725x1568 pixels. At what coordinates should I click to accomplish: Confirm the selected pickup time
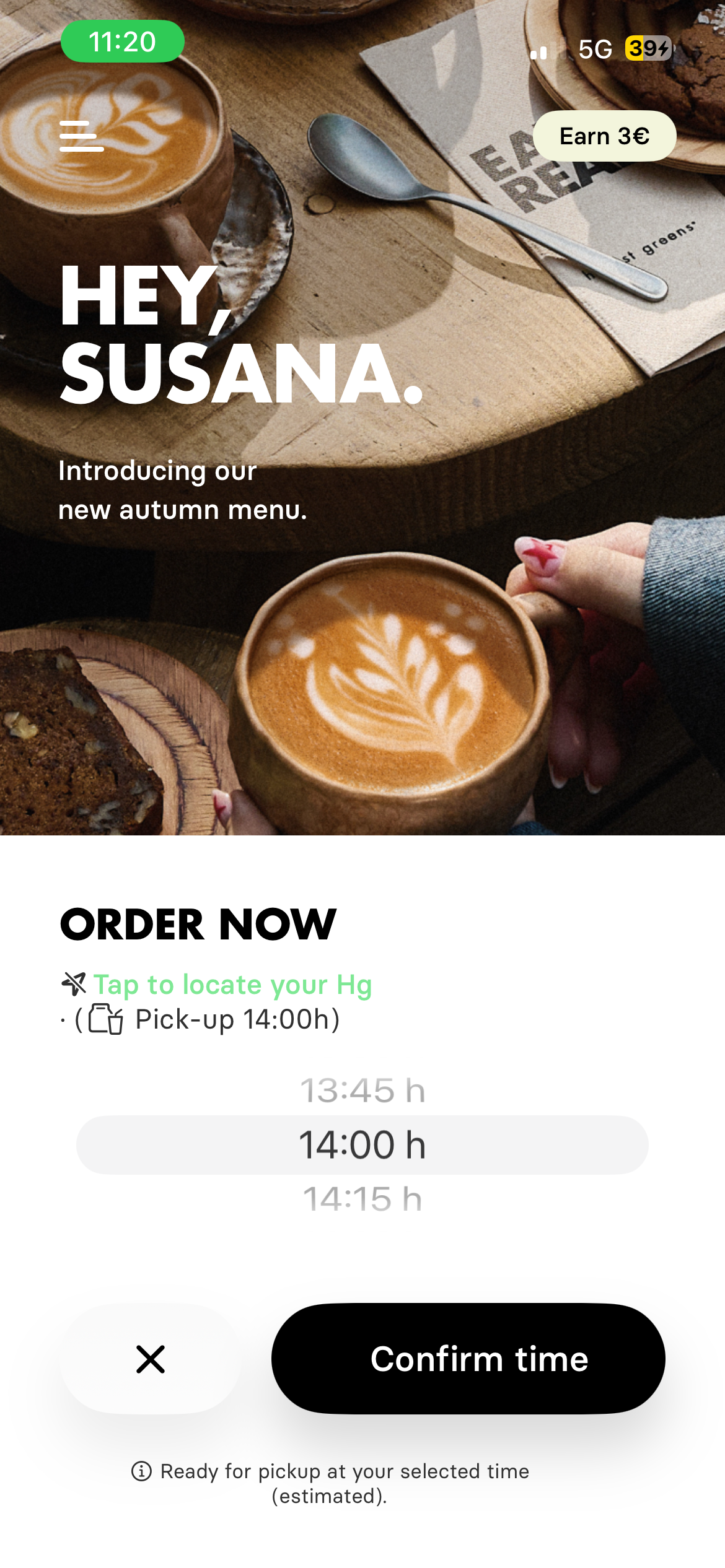tap(468, 1359)
